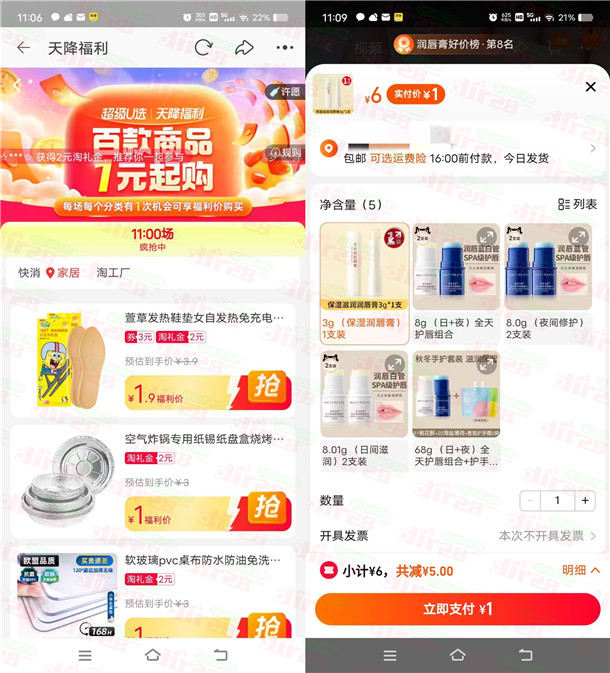The height and width of the screenshot is (673, 610).
Task: Expand the 明细 price details
Action: point(580,570)
